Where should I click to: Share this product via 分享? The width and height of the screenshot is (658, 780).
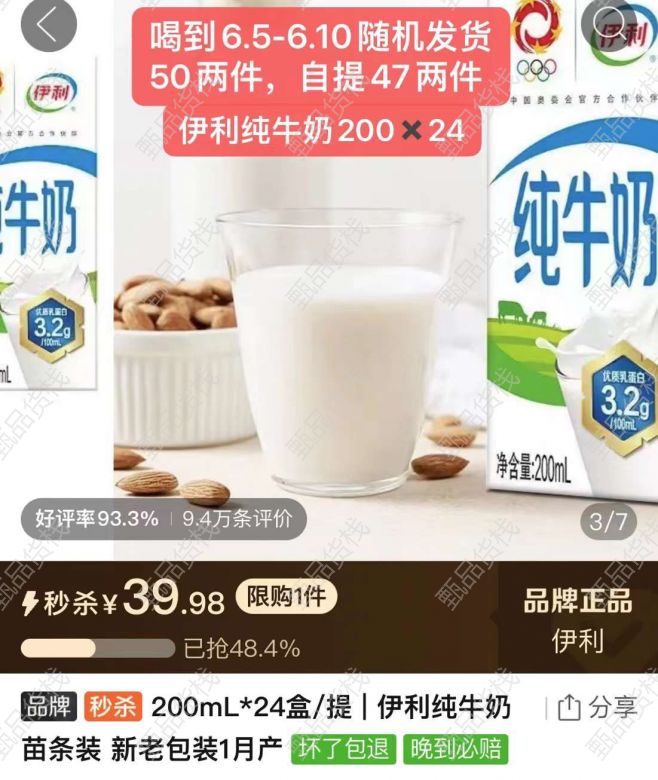[x=598, y=708]
